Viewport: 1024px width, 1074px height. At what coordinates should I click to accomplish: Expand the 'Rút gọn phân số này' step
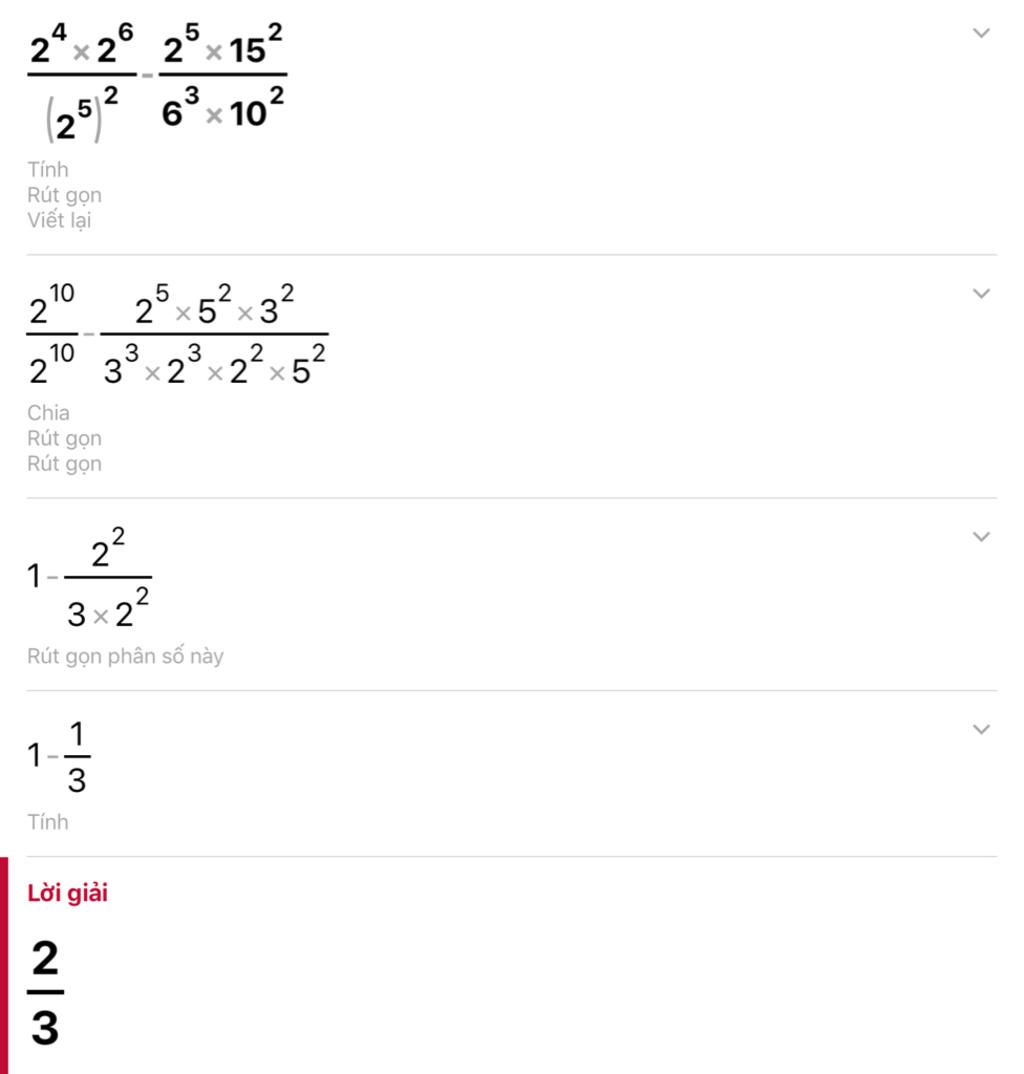point(981,537)
